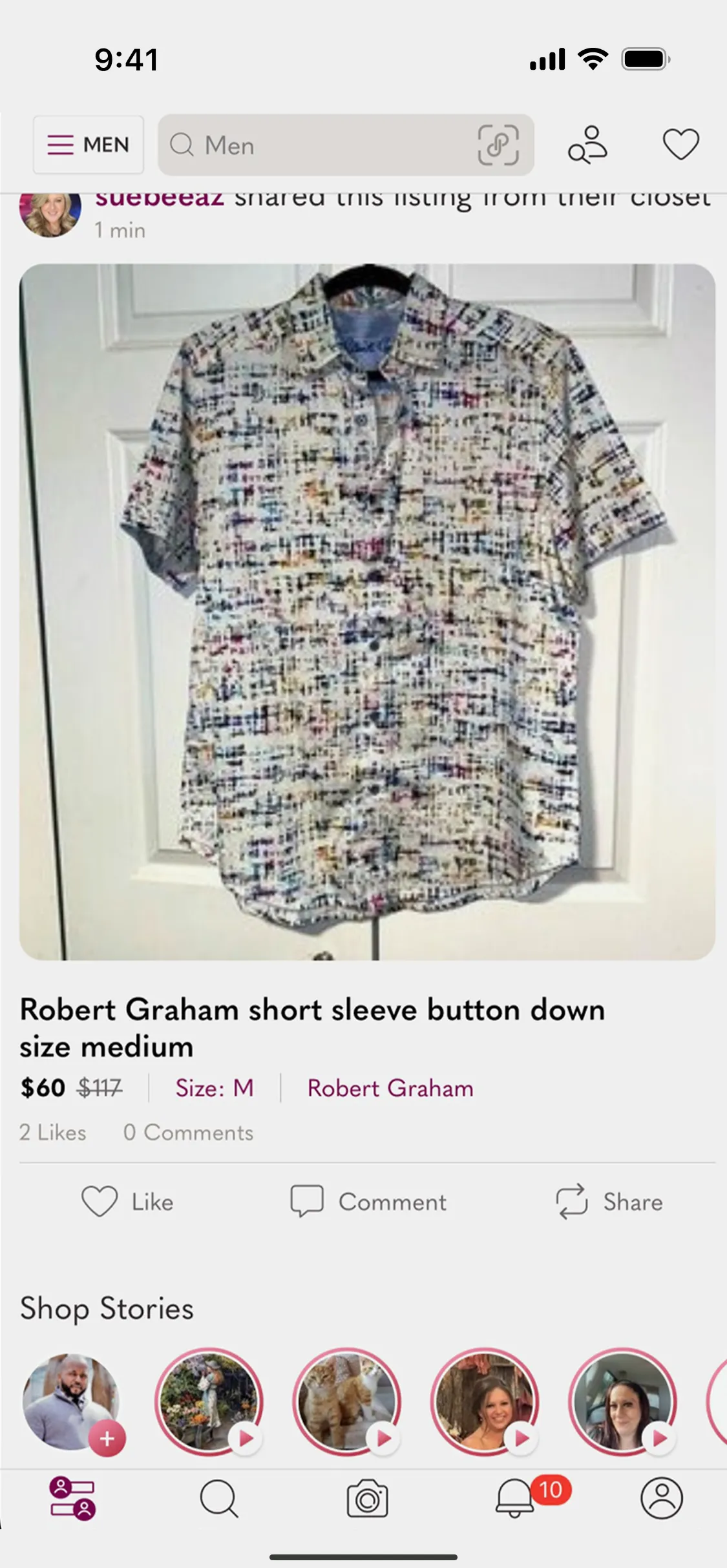The height and width of the screenshot is (1568, 727).
Task: Open the find people icon
Action: pyautogui.click(x=587, y=145)
